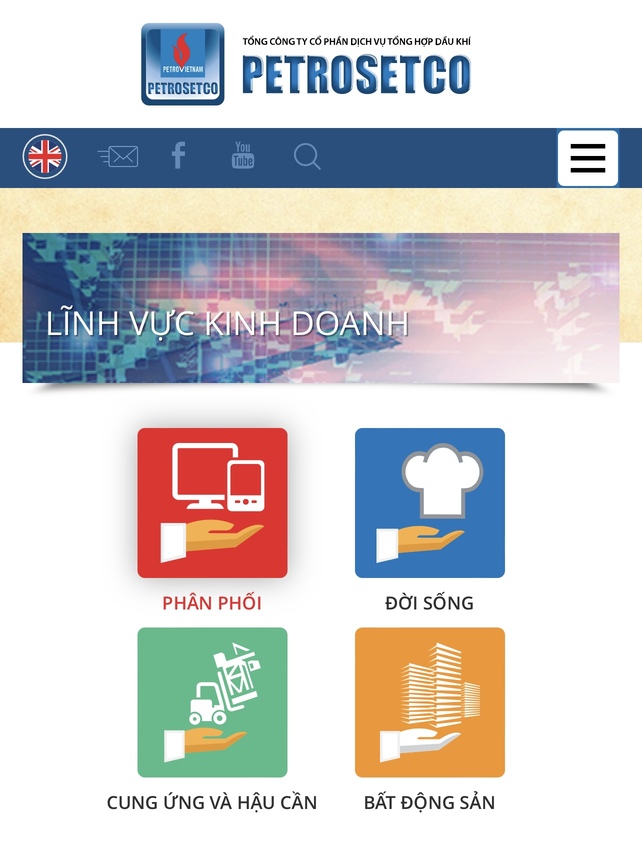Select the Đời Sống tile
This screenshot has width=642, height=842.
click(x=430, y=503)
